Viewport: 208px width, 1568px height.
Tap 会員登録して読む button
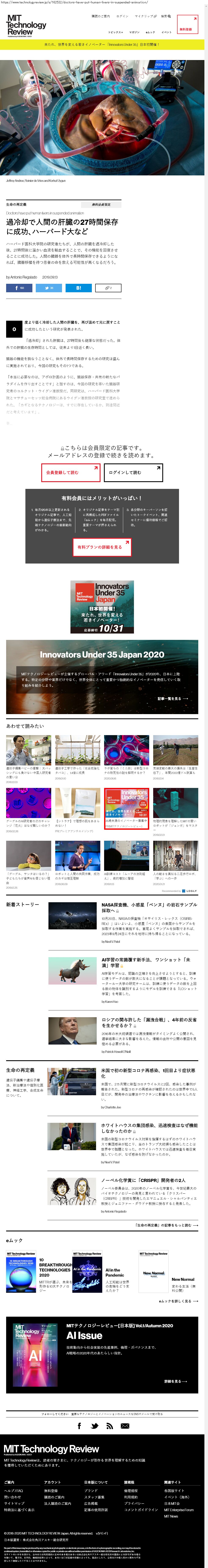tap(70, 472)
